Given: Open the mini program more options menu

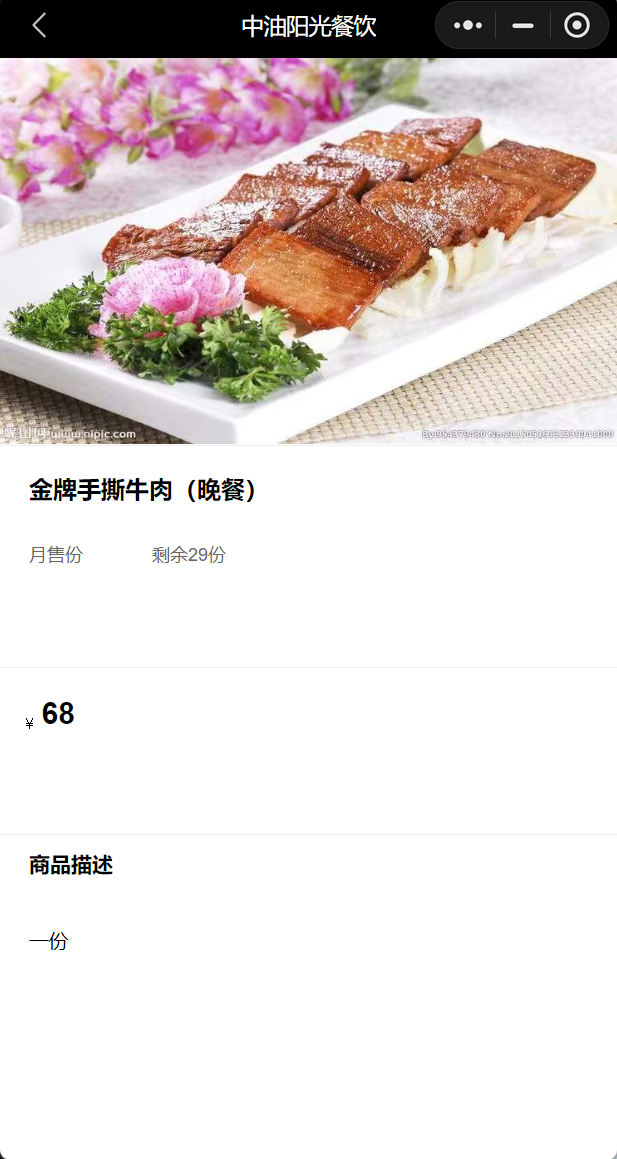Looking at the screenshot, I should point(468,26).
